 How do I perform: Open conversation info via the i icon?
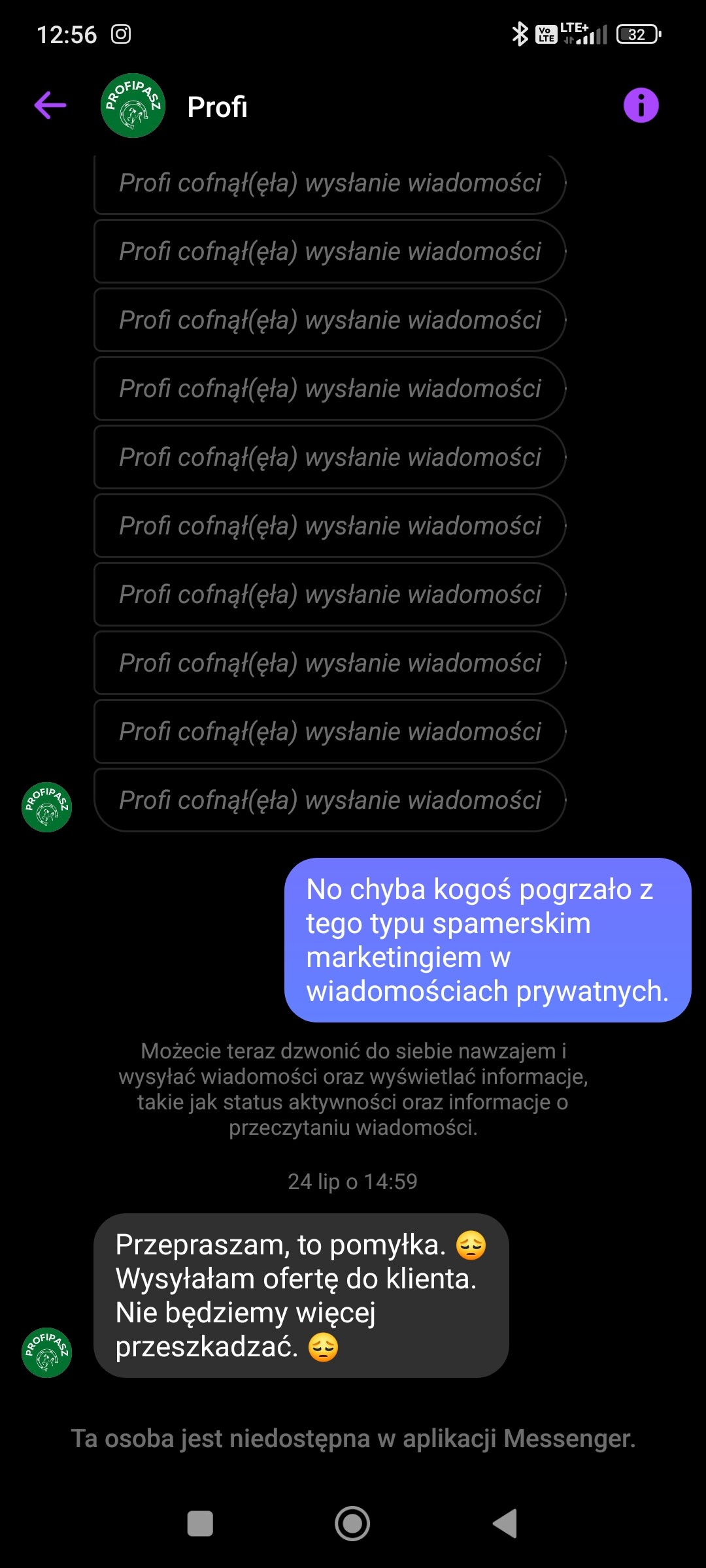click(641, 105)
